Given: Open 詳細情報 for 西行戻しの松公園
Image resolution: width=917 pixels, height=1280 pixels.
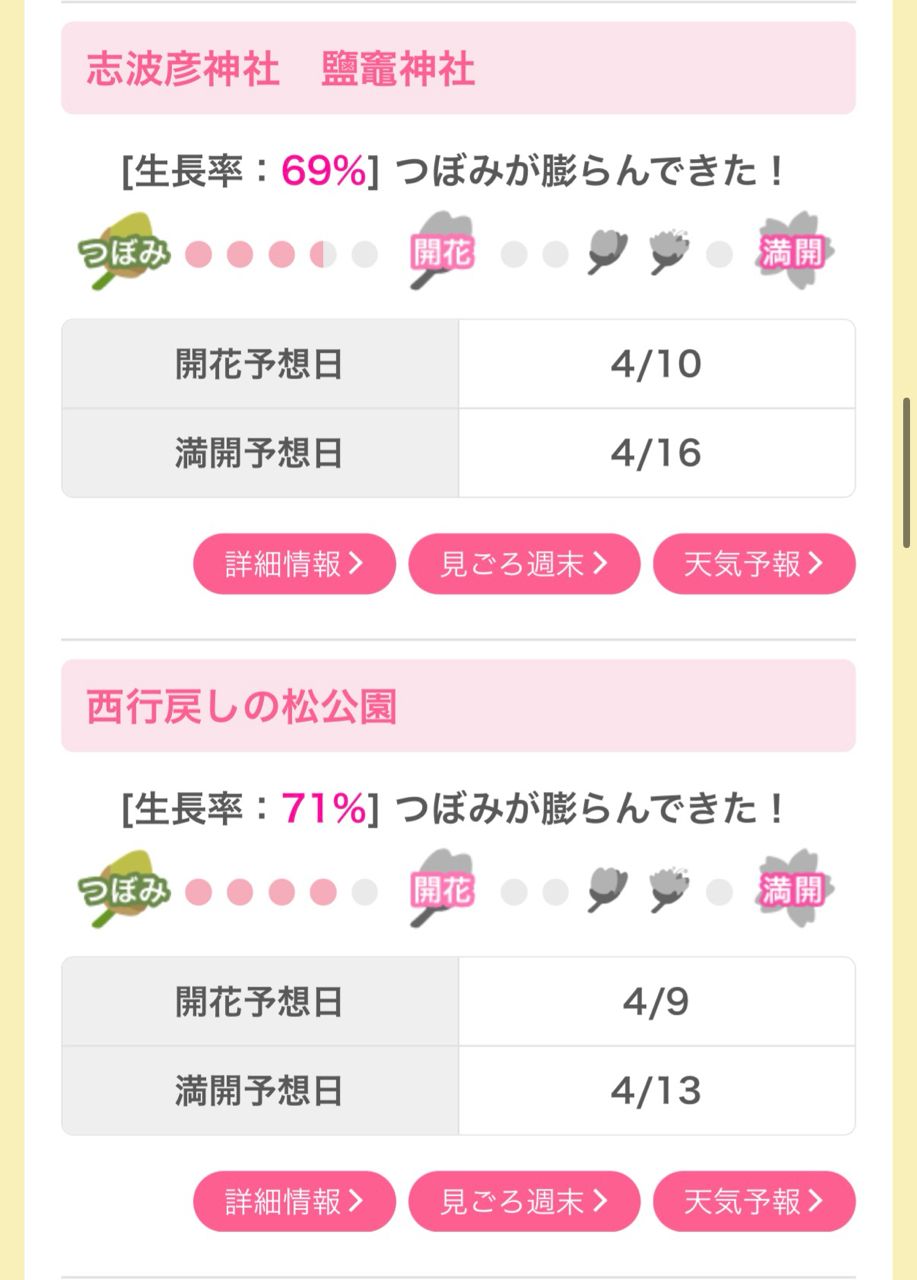Looking at the screenshot, I should coord(294,1201).
